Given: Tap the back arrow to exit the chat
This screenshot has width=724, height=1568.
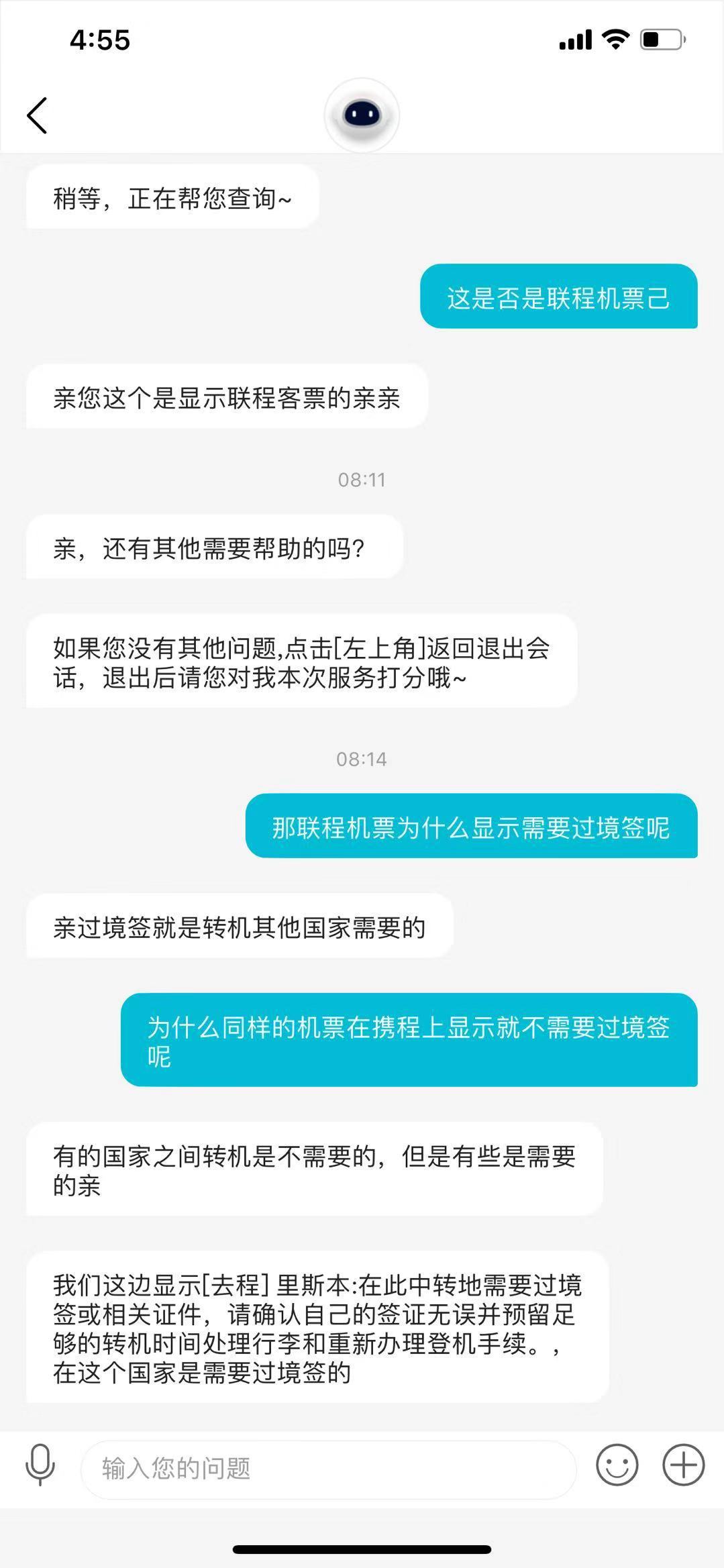Looking at the screenshot, I should (x=37, y=114).
